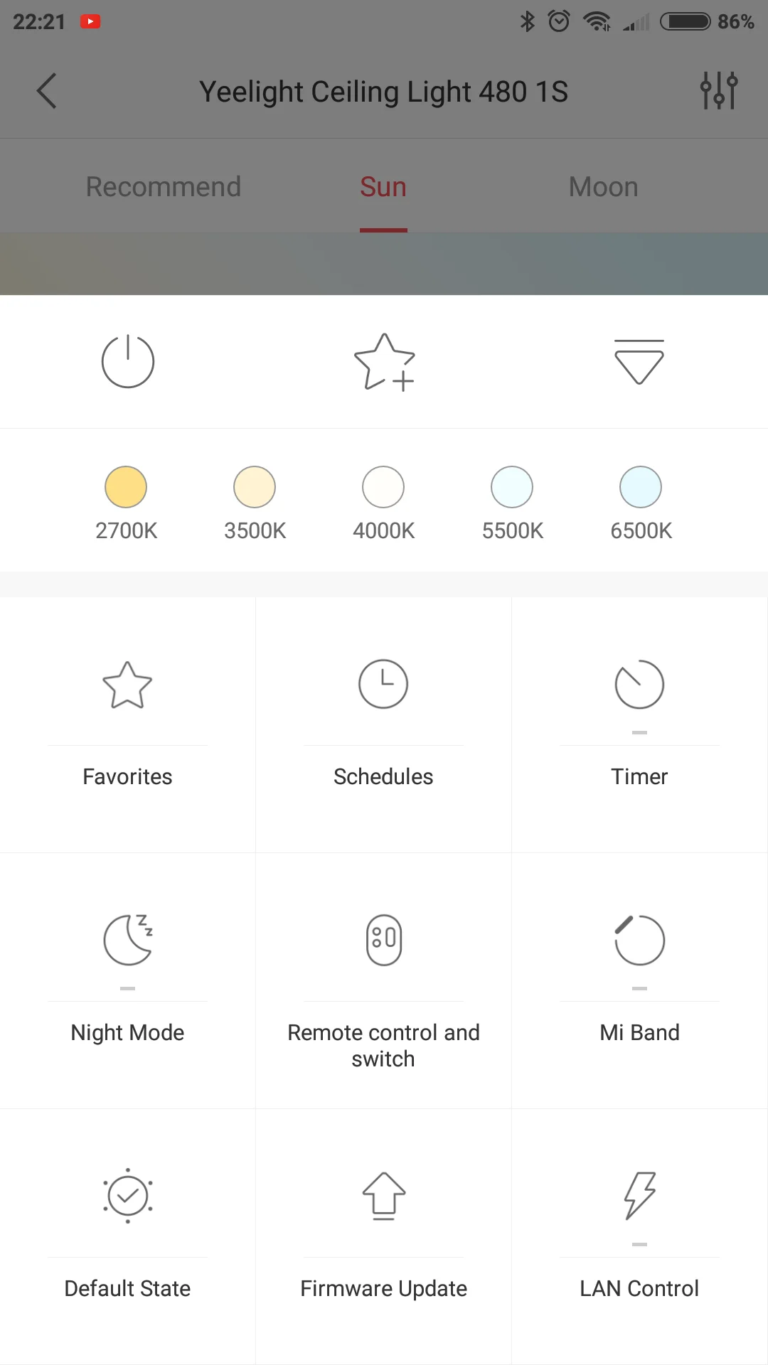The image size is (768, 1365).
Task: Switch to the Moon tab
Action: point(603,186)
